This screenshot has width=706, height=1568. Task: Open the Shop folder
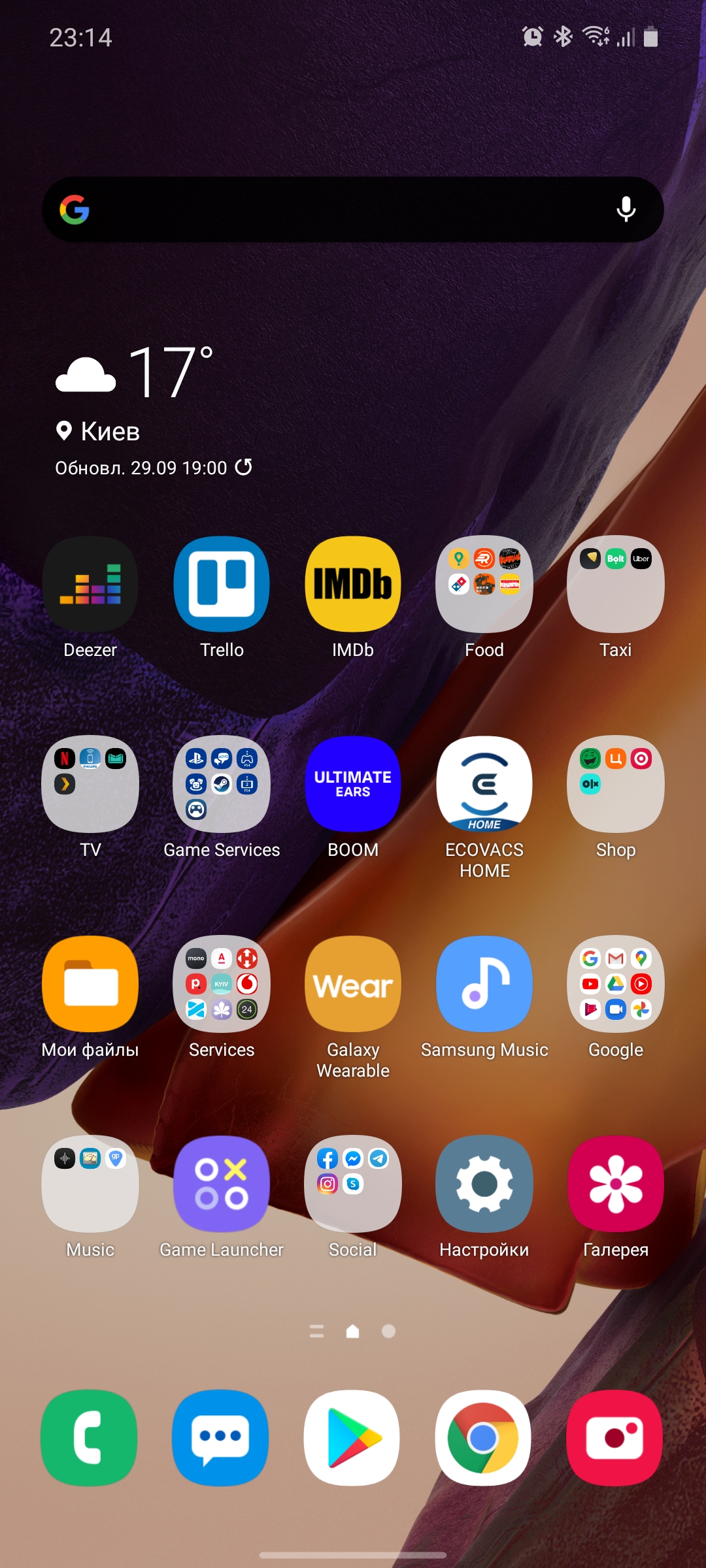[616, 784]
